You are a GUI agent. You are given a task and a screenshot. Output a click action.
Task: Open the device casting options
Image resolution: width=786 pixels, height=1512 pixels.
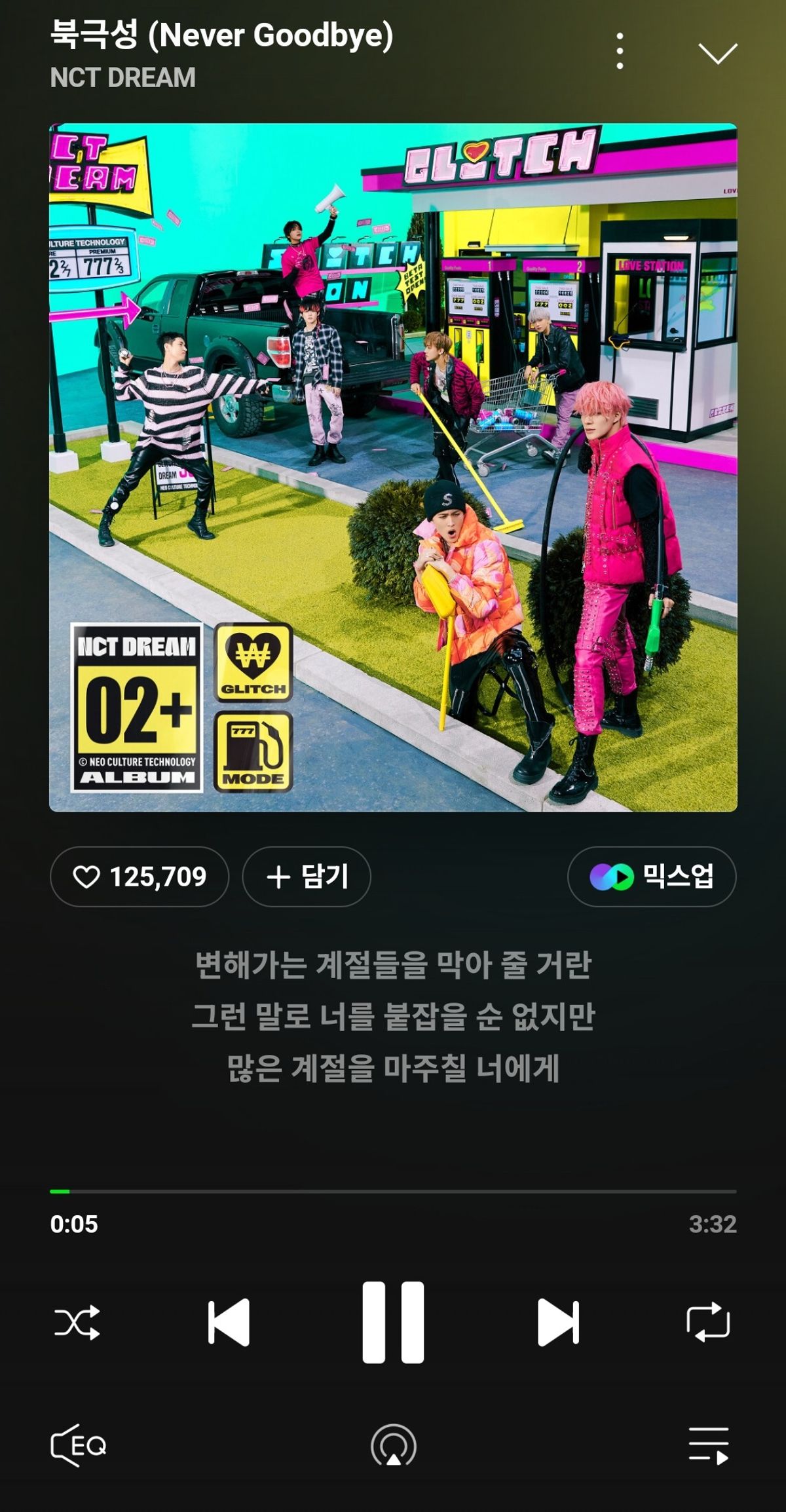[393, 1445]
